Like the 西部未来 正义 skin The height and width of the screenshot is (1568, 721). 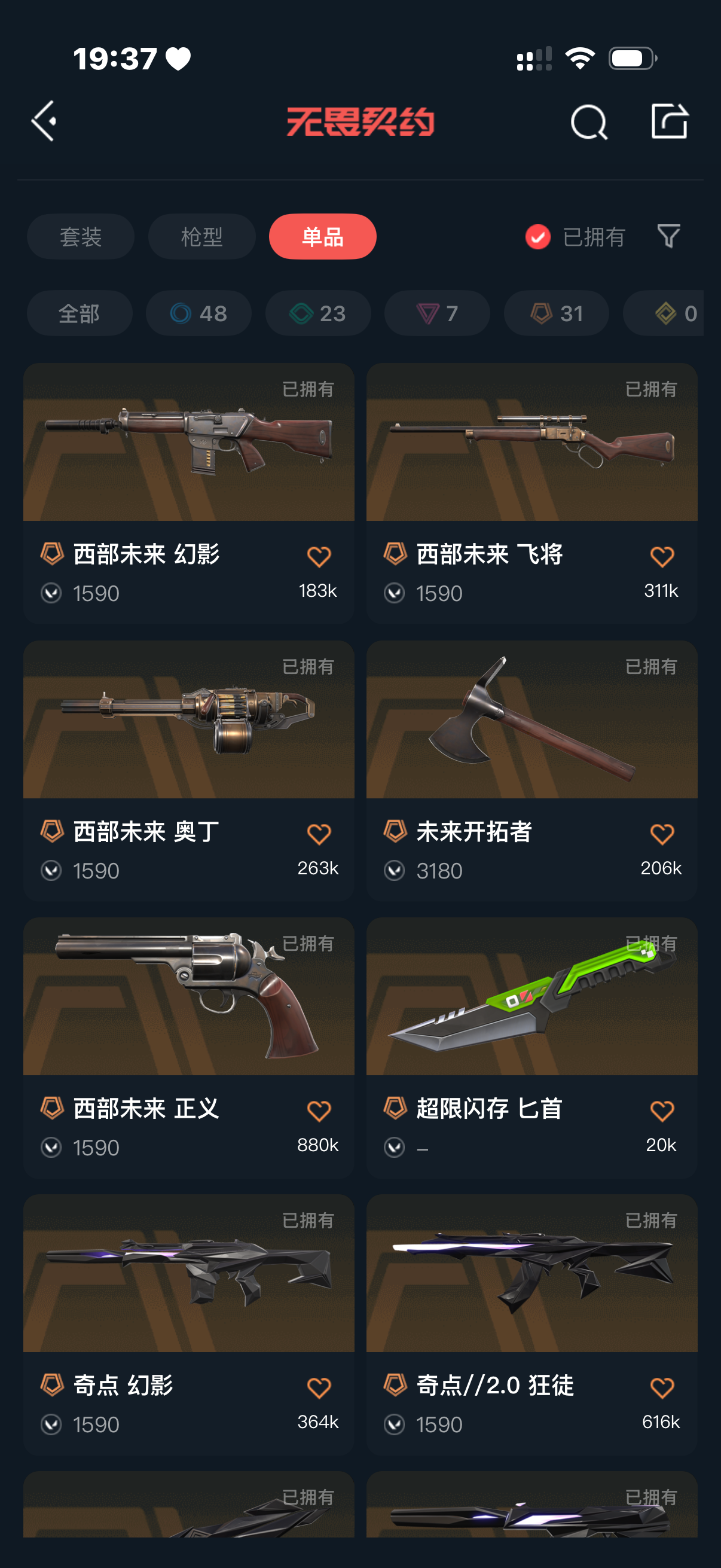pyautogui.click(x=319, y=1112)
